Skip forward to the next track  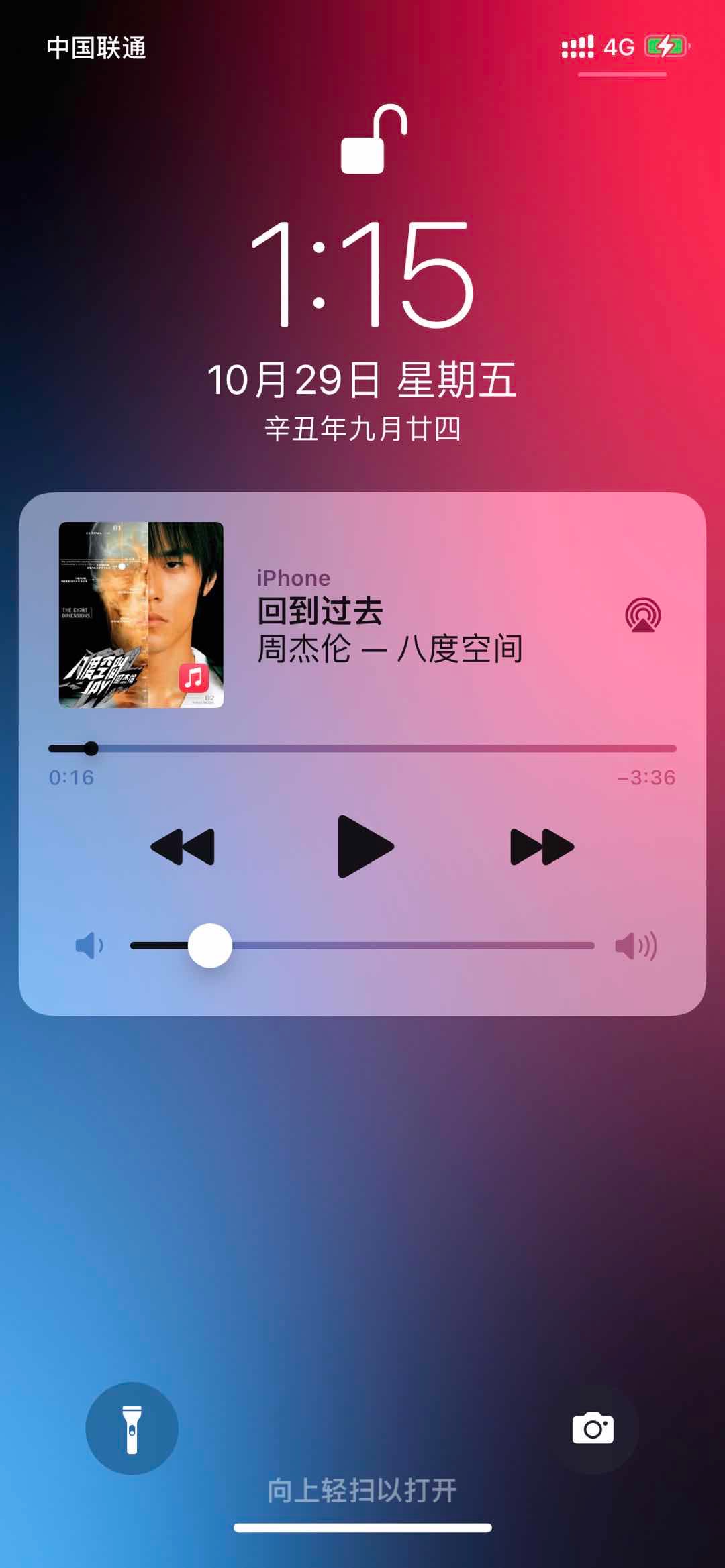[542, 847]
